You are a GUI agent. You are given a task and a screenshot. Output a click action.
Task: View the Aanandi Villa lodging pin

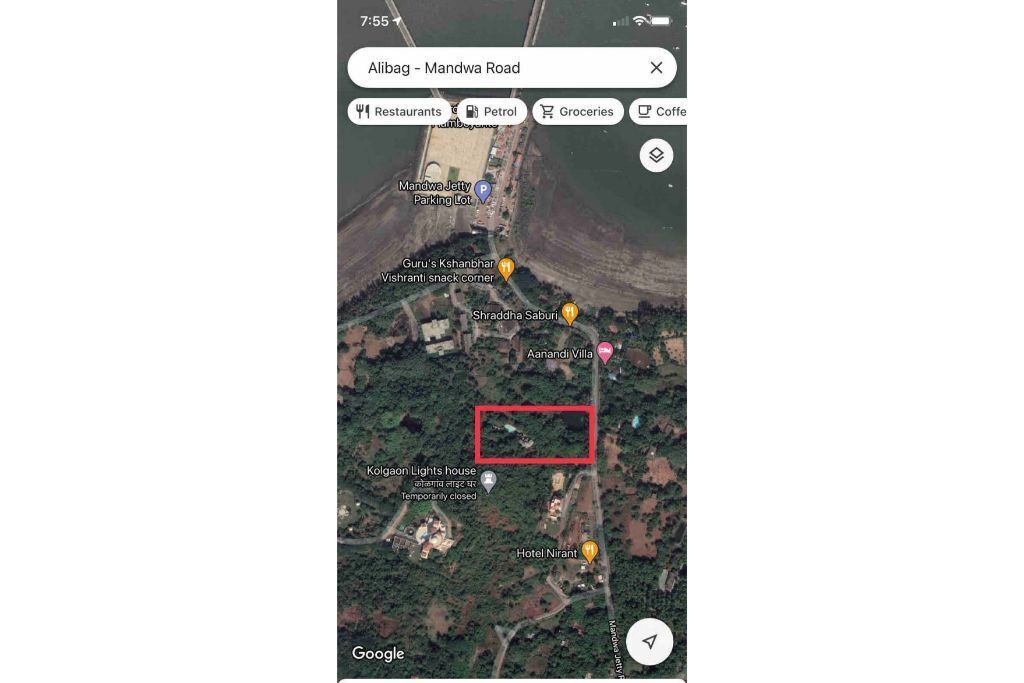click(604, 352)
